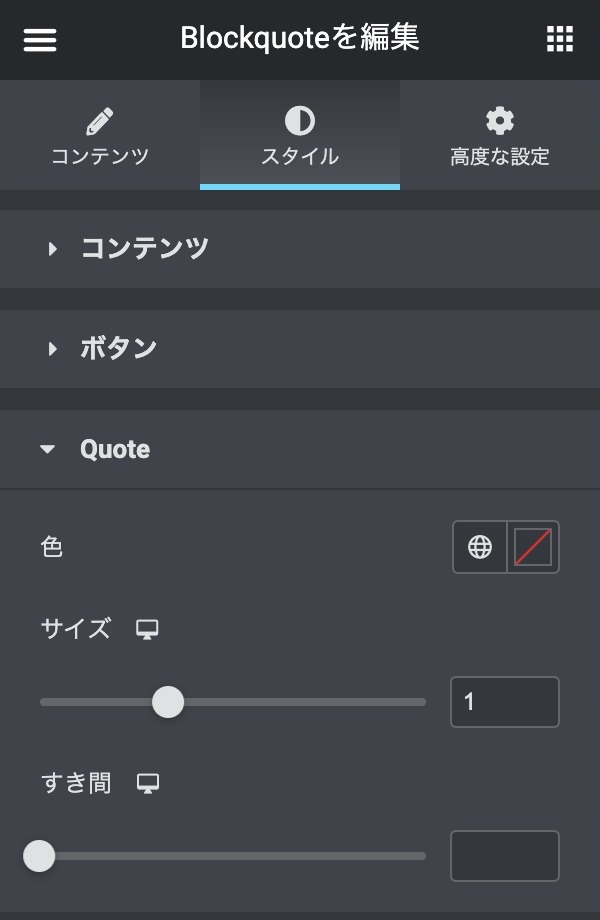Focus the すき間 value field
The image size is (600, 920).
click(x=504, y=856)
